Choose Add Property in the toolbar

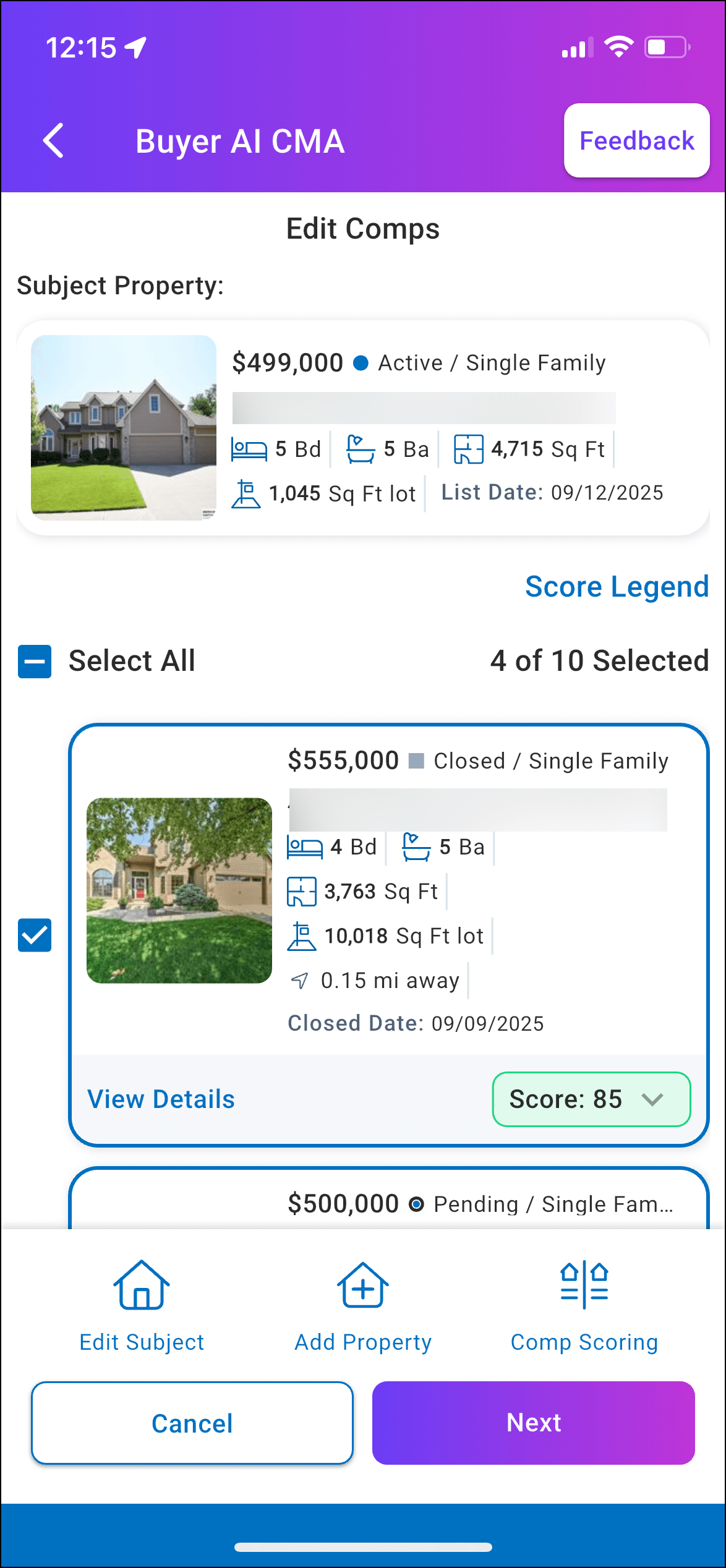363,1305
